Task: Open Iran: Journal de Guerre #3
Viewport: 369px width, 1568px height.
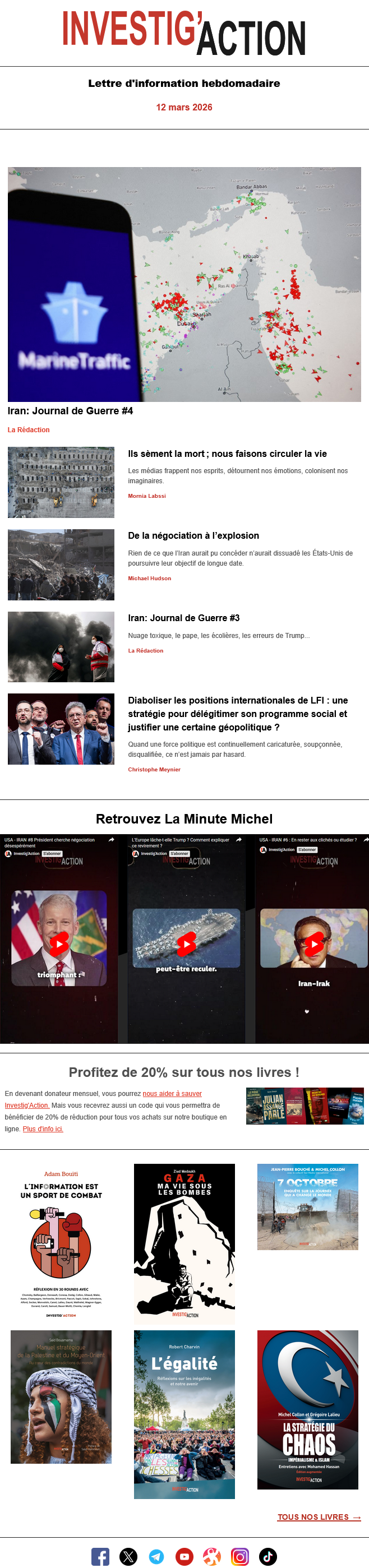Action: click(183, 618)
